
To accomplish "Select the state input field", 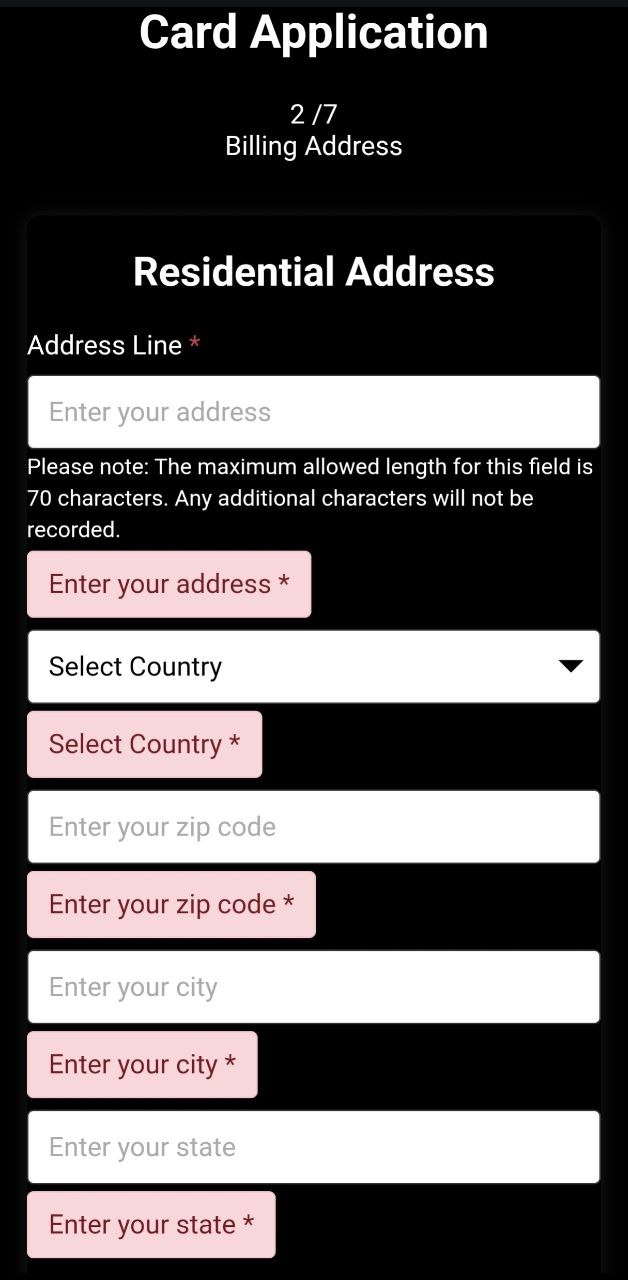I will point(313,1146).
